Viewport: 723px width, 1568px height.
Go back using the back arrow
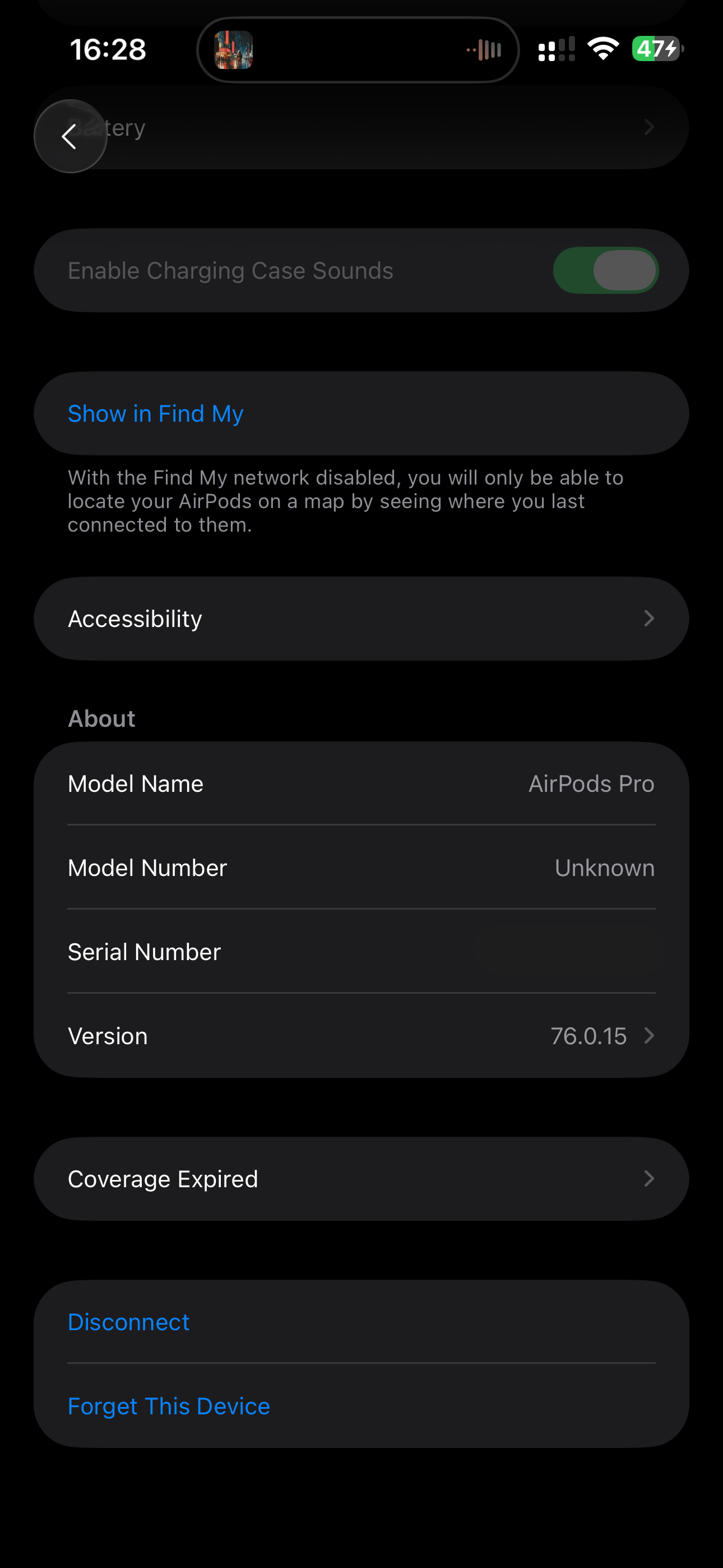pyautogui.click(x=70, y=136)
